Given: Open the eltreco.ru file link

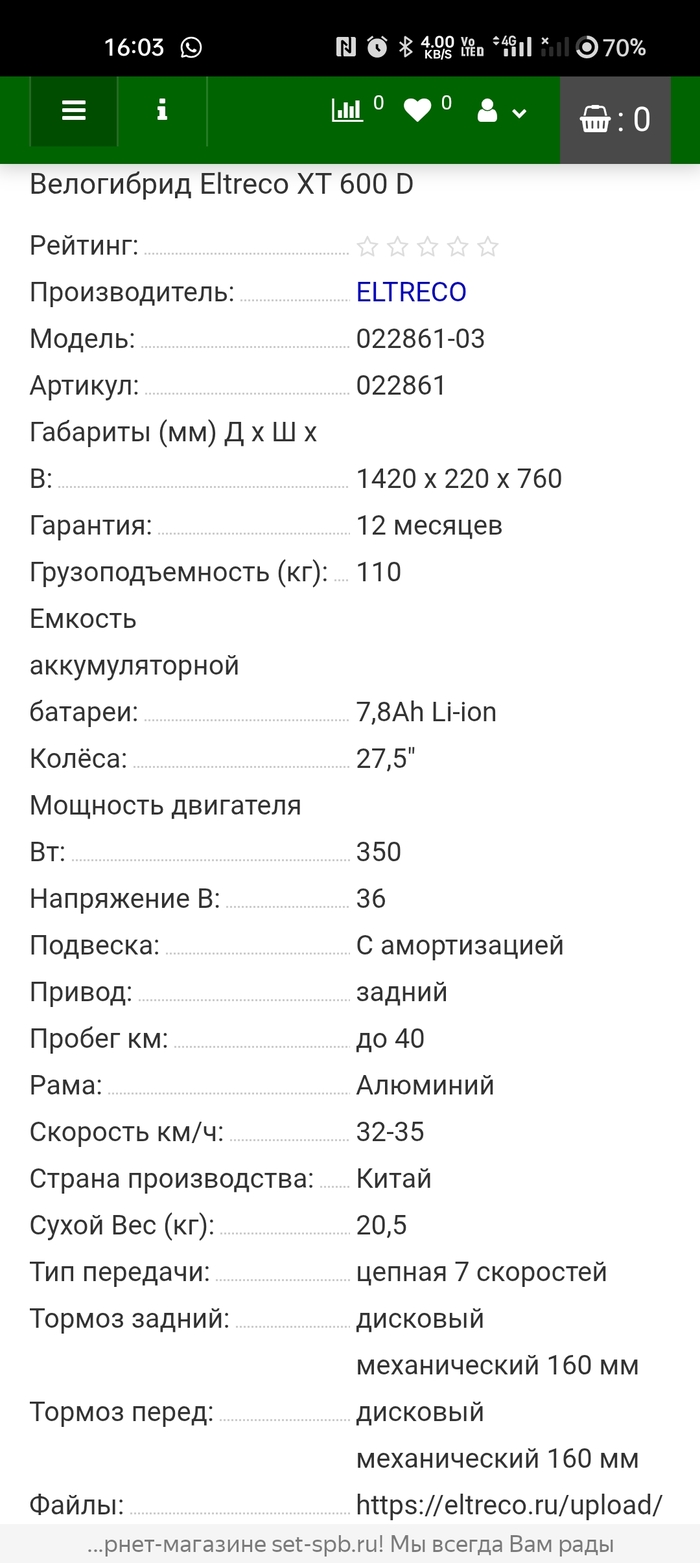Looking at the screenshot, I should pyautogui.click(x=509, y=1505).
